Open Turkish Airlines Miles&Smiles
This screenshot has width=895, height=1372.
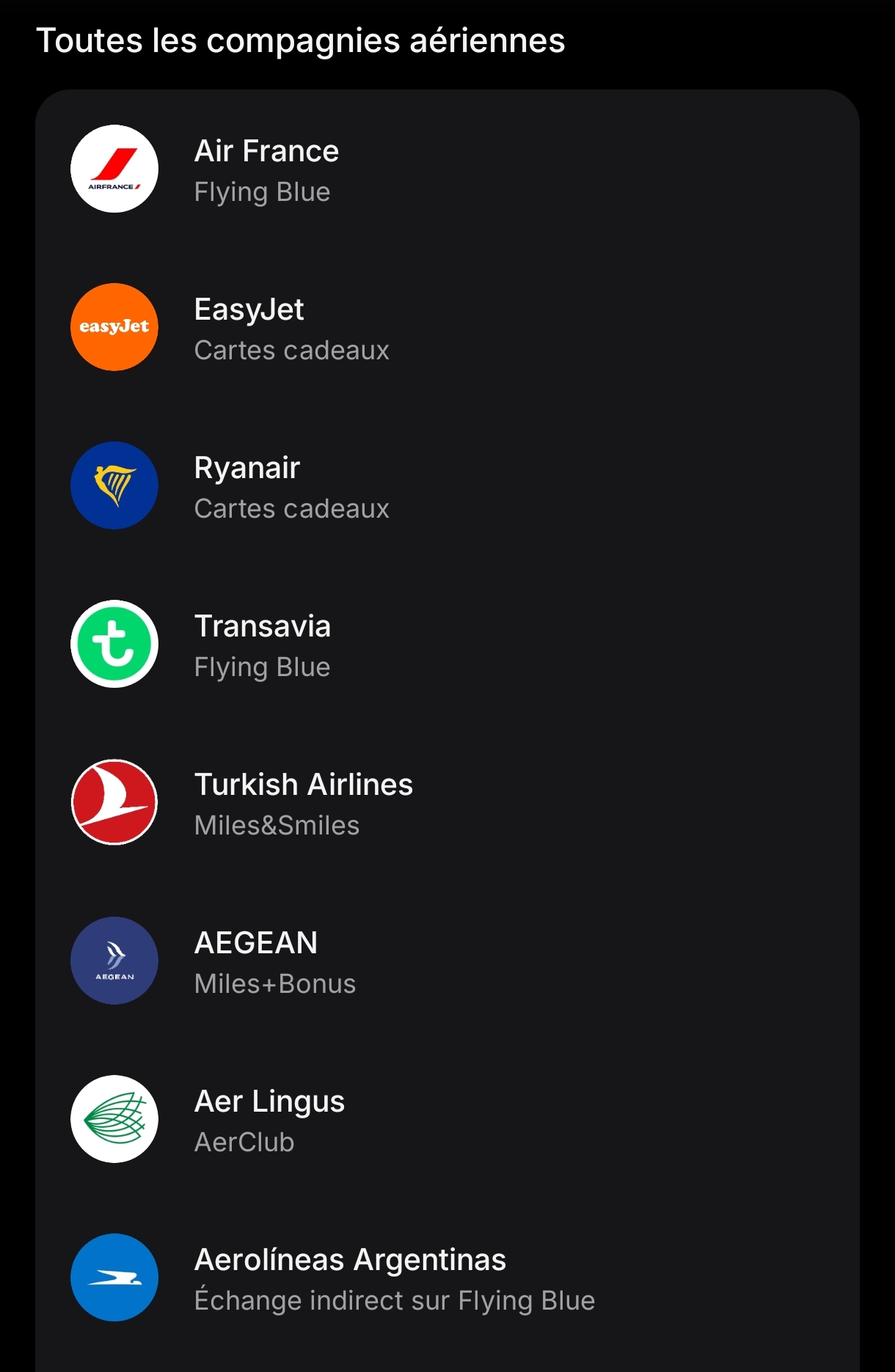click(446, 803)
